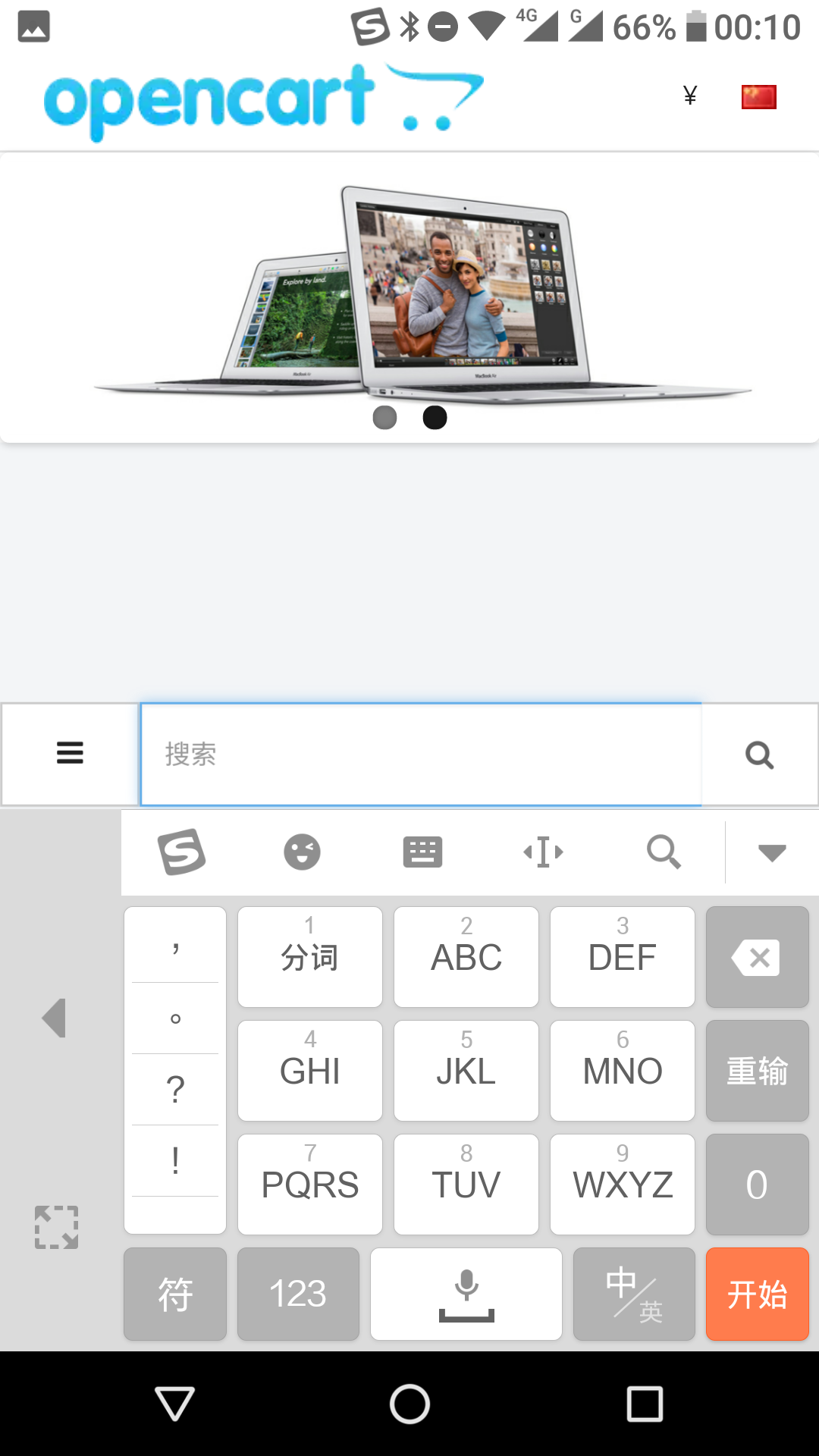Tap the magnifier button beside the search field
Image resolution: width=819 pixels, height=1456 pixels.
(x=759, y=755)
